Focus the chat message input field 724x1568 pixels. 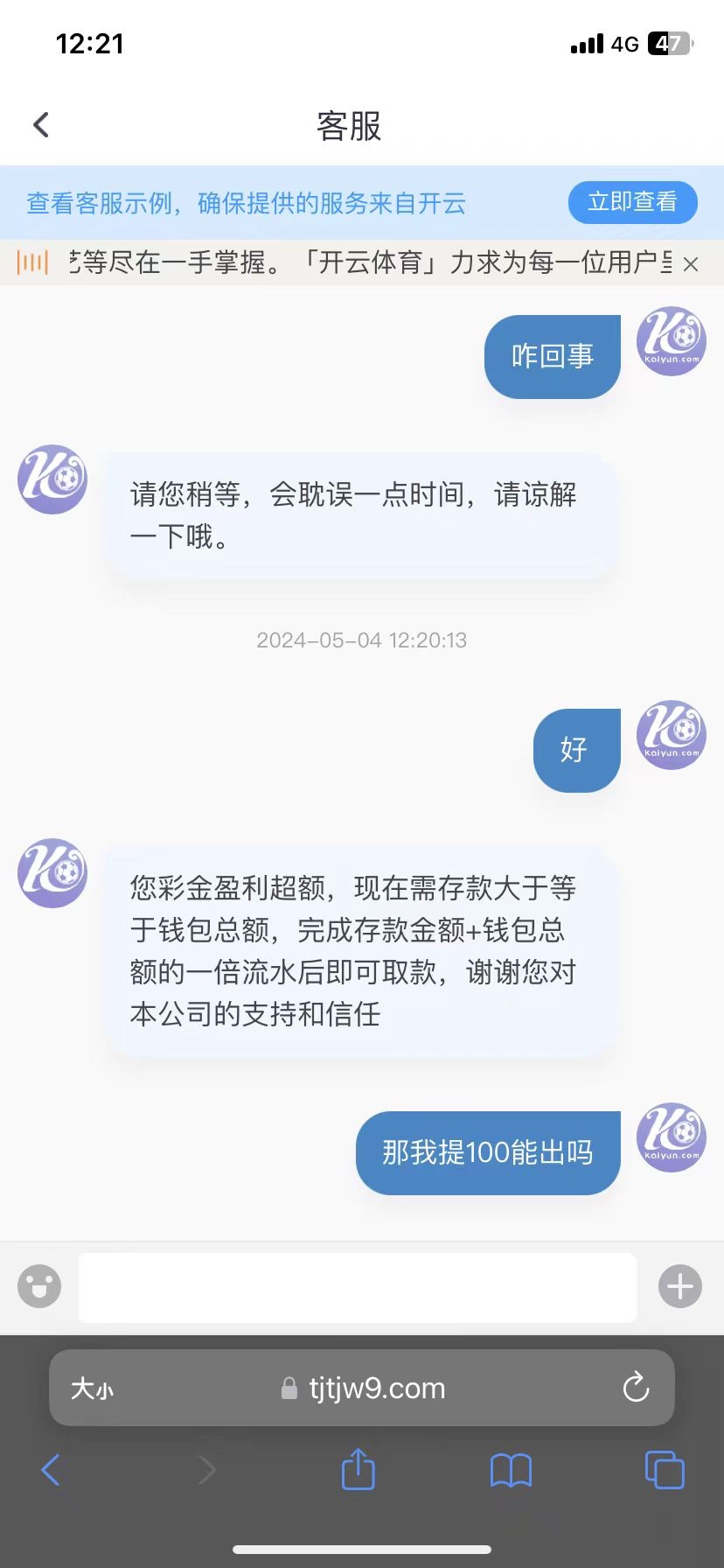click(357, 1287)
